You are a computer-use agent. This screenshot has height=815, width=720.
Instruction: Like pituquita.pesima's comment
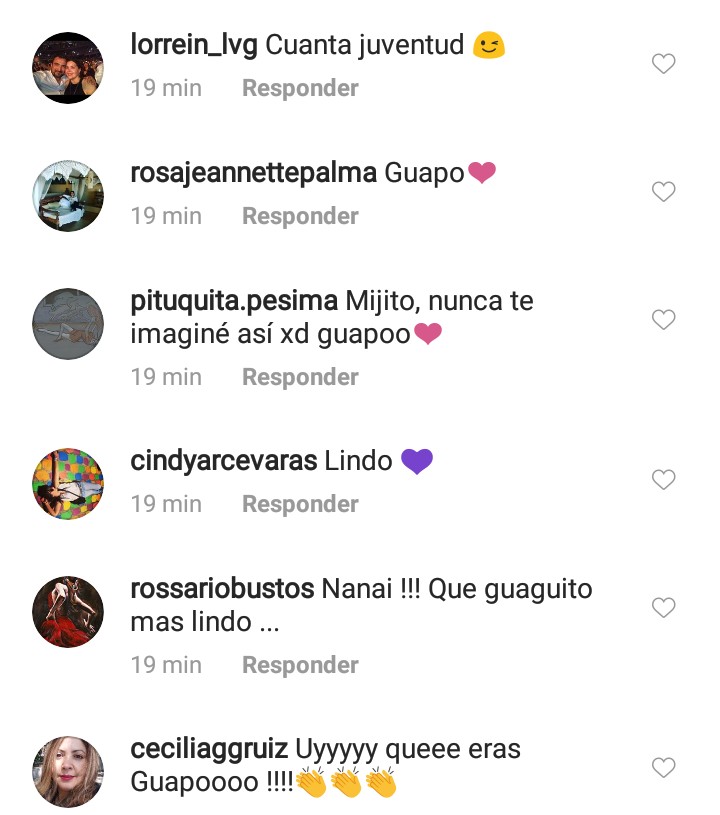point(663,320)
